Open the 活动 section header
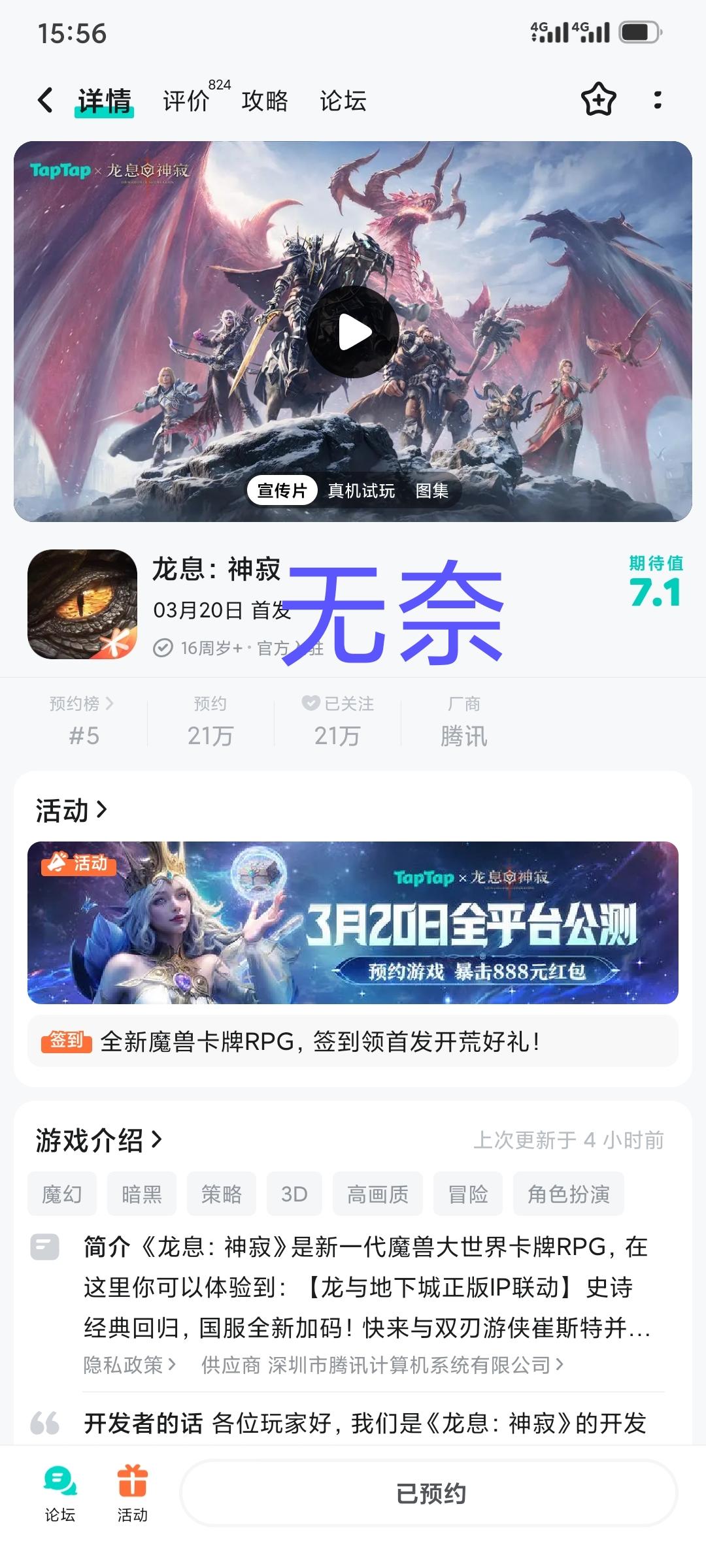This screenshot has height=1568, width=706. (x=71, y=811)
